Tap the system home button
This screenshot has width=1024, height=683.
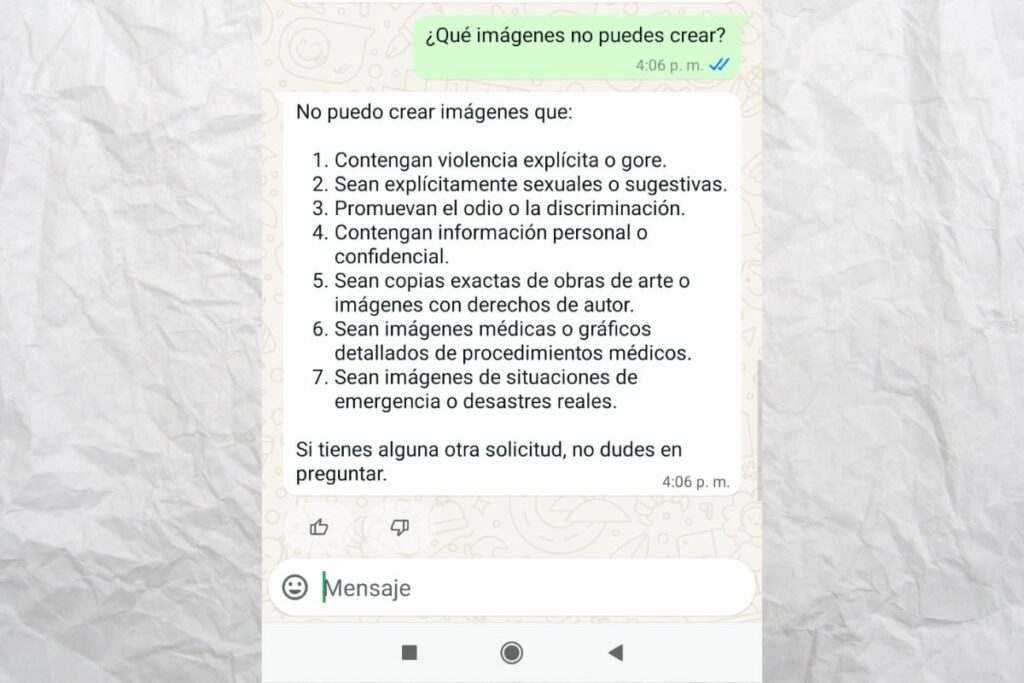click(x=512, y=653)
